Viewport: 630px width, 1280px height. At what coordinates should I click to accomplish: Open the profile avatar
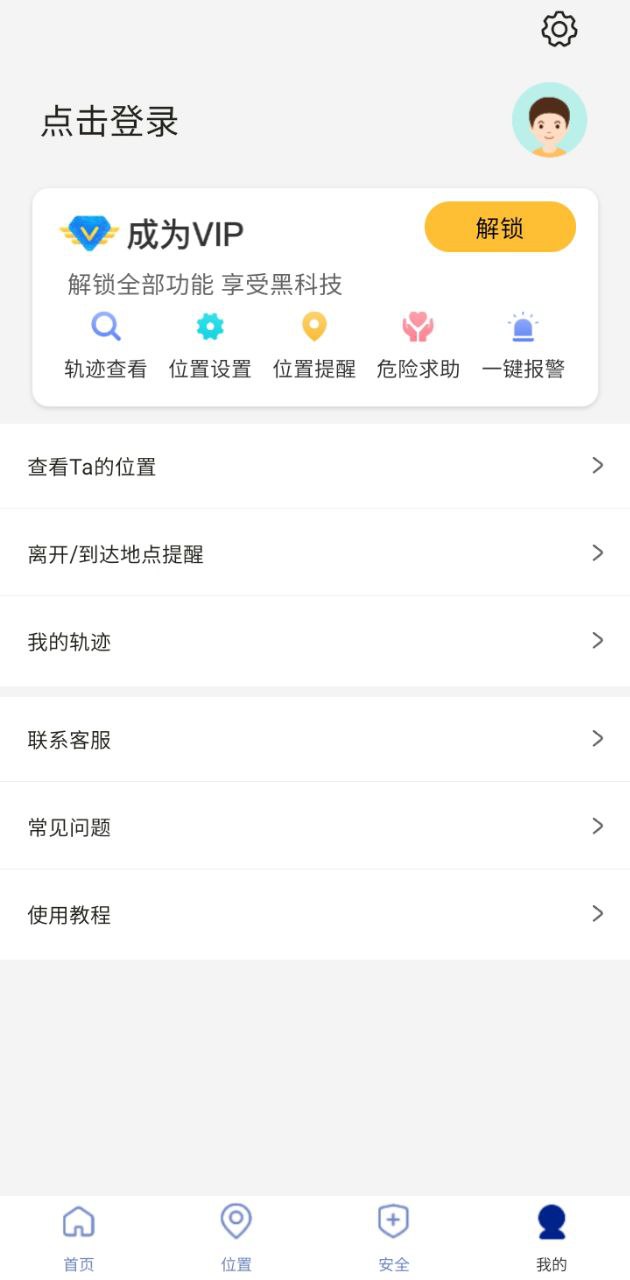point(549,120)
